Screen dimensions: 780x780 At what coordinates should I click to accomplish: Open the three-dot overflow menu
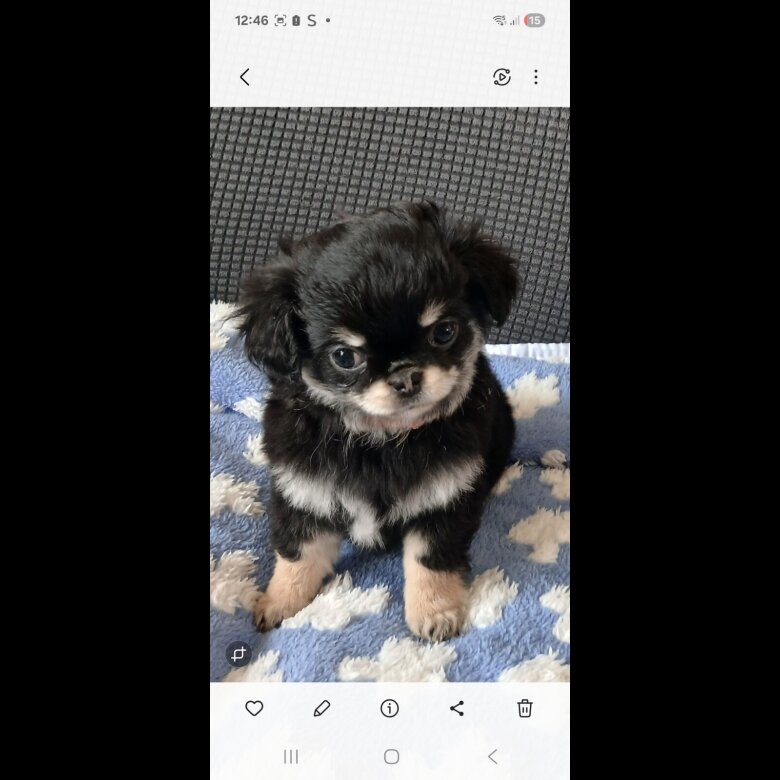[536, 77]
